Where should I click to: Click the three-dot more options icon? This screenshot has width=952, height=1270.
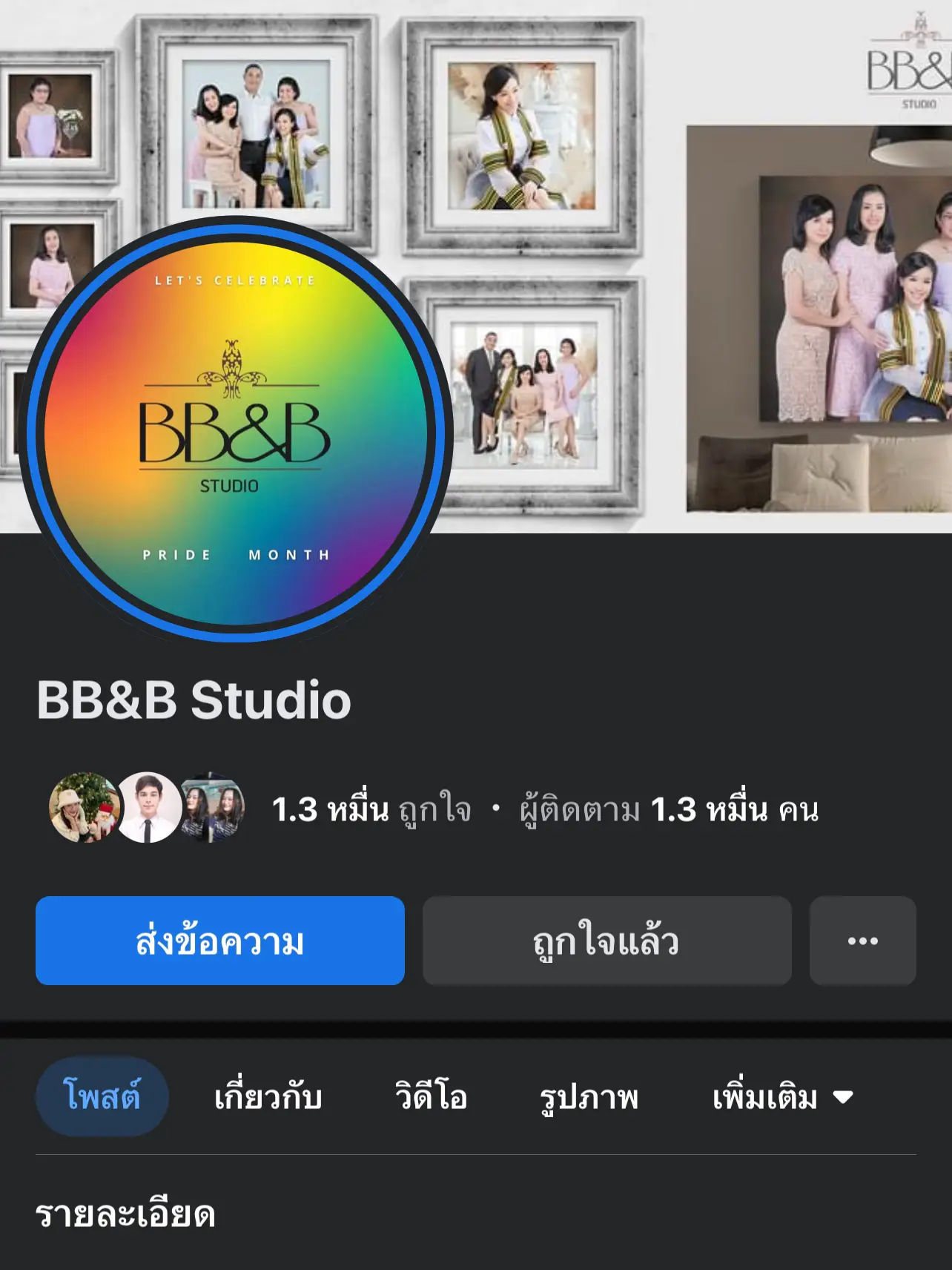pos(862,941)
